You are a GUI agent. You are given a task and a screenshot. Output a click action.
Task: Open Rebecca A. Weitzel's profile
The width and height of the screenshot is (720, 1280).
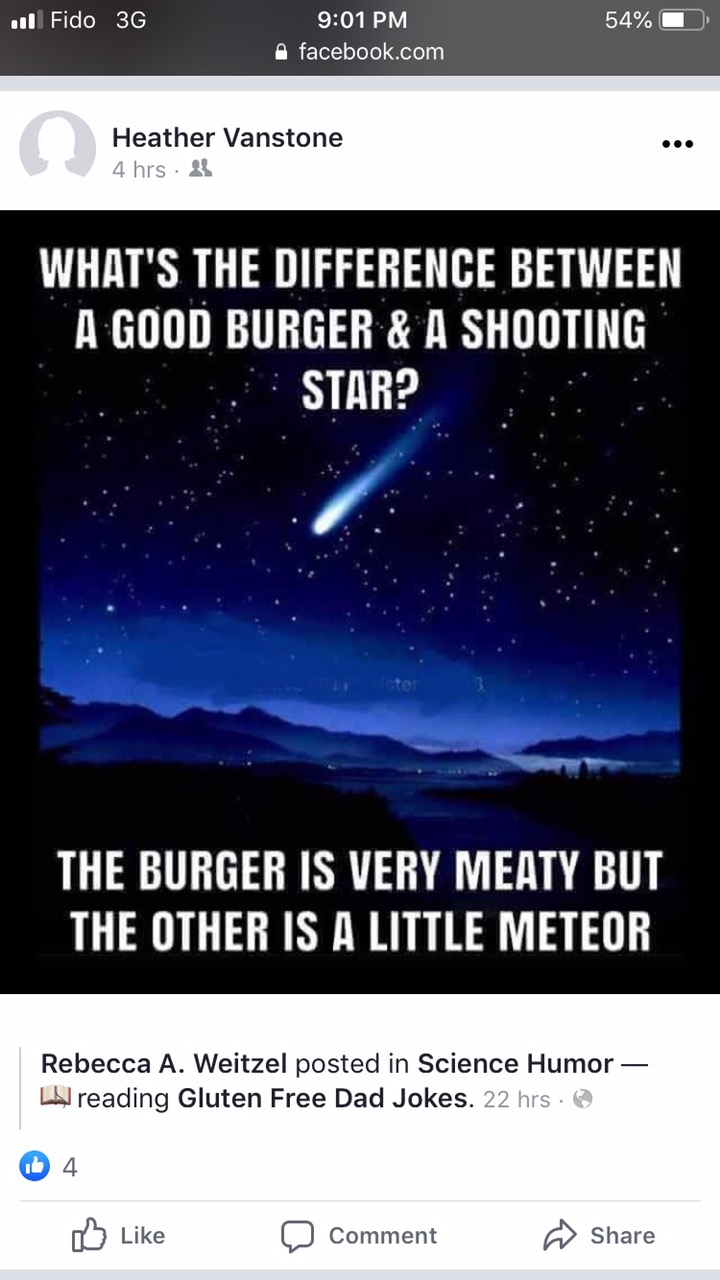(165, 1063)
